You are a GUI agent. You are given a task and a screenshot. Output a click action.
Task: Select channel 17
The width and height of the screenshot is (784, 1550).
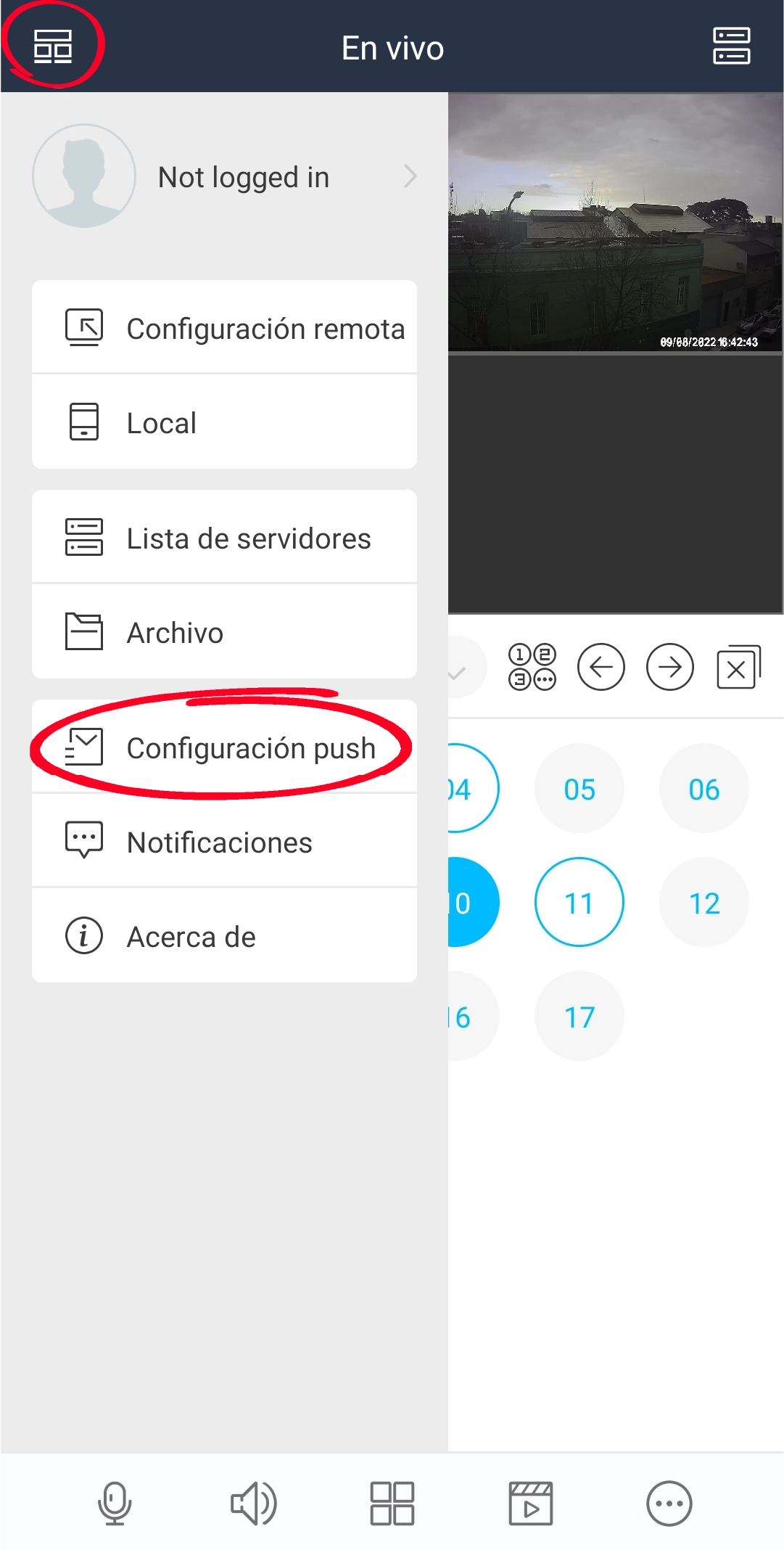coord(579,1017)
